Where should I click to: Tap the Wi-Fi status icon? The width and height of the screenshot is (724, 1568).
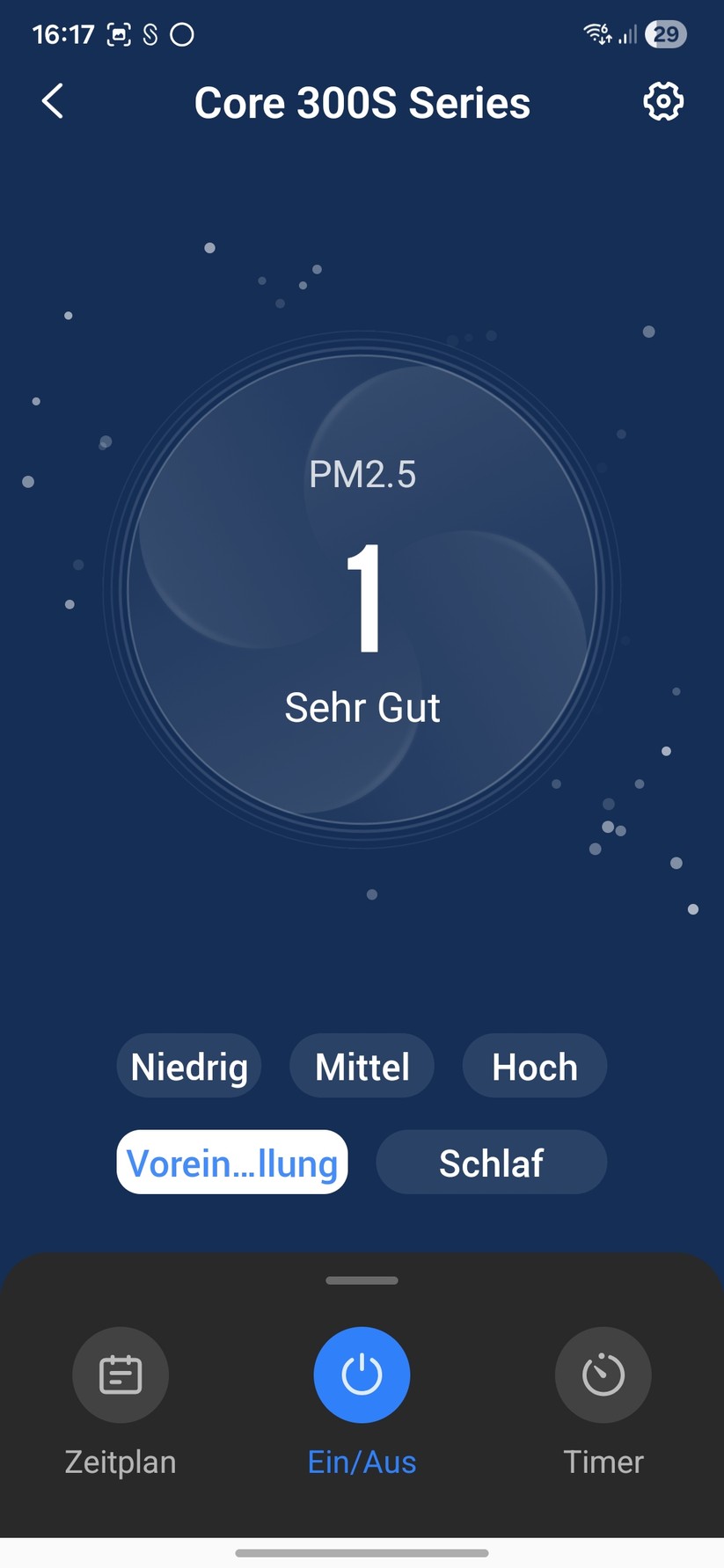pyautogui.click(x=596, y=34)
